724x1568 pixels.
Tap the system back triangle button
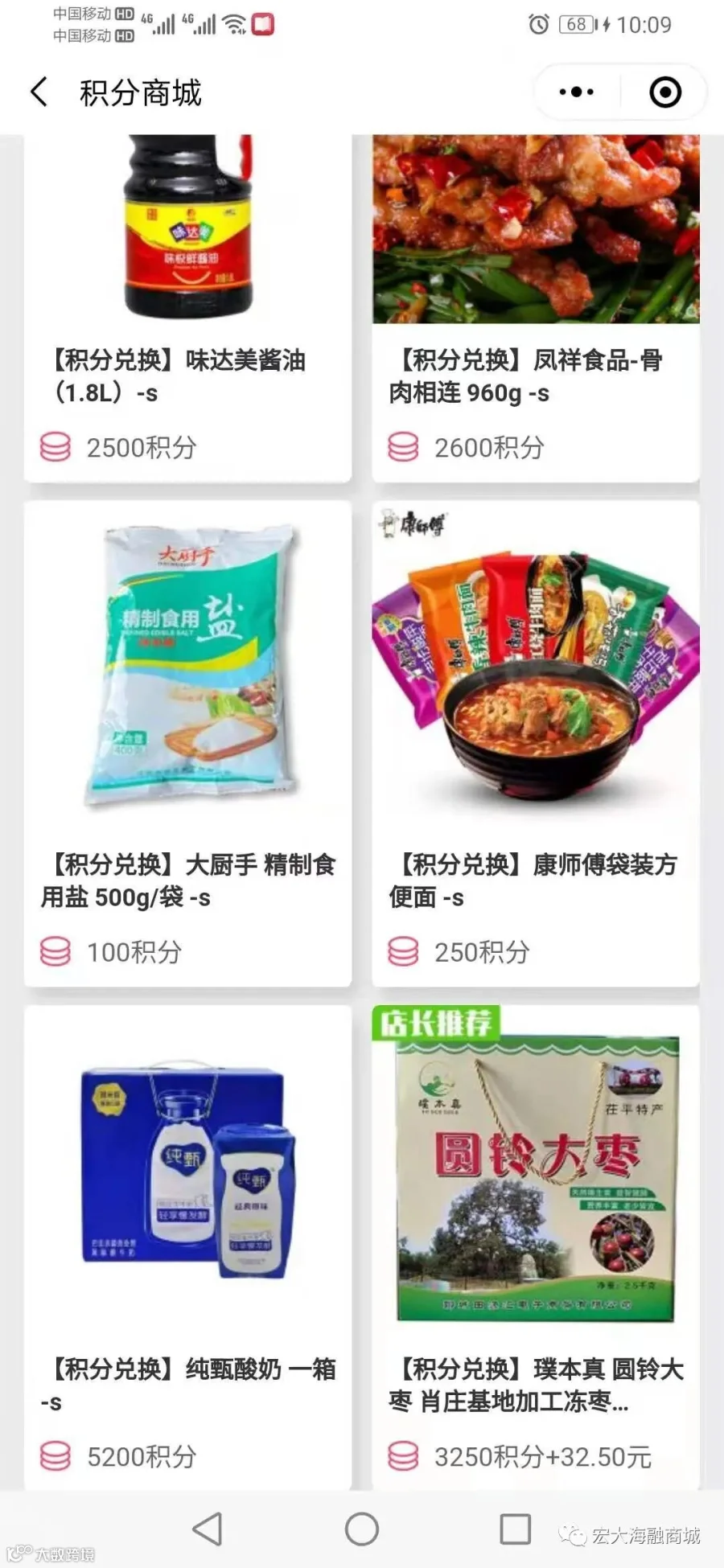(208, 1529)
